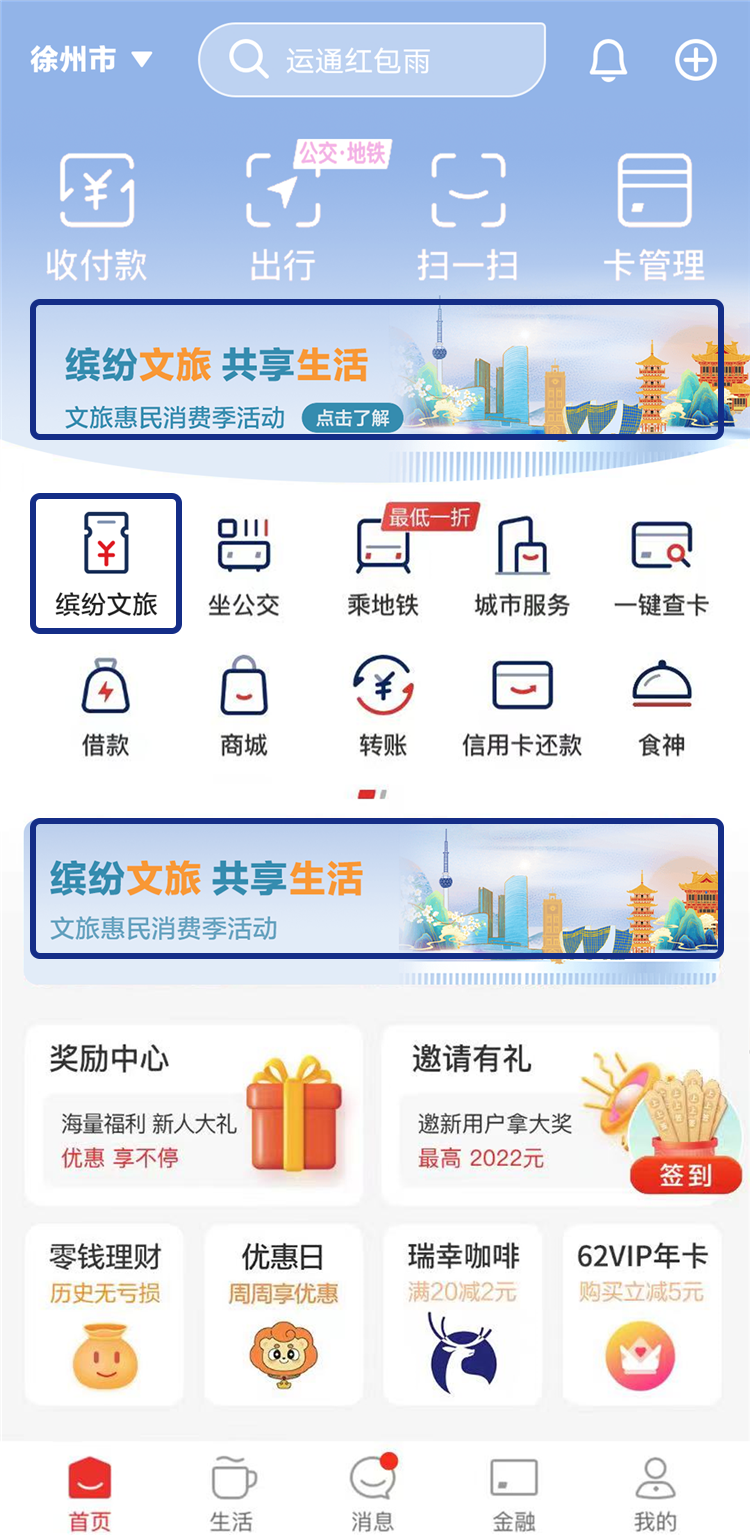Open the 缤纷文旅 shortcut
The image size is (750, 1535).
tap(106, 563)
